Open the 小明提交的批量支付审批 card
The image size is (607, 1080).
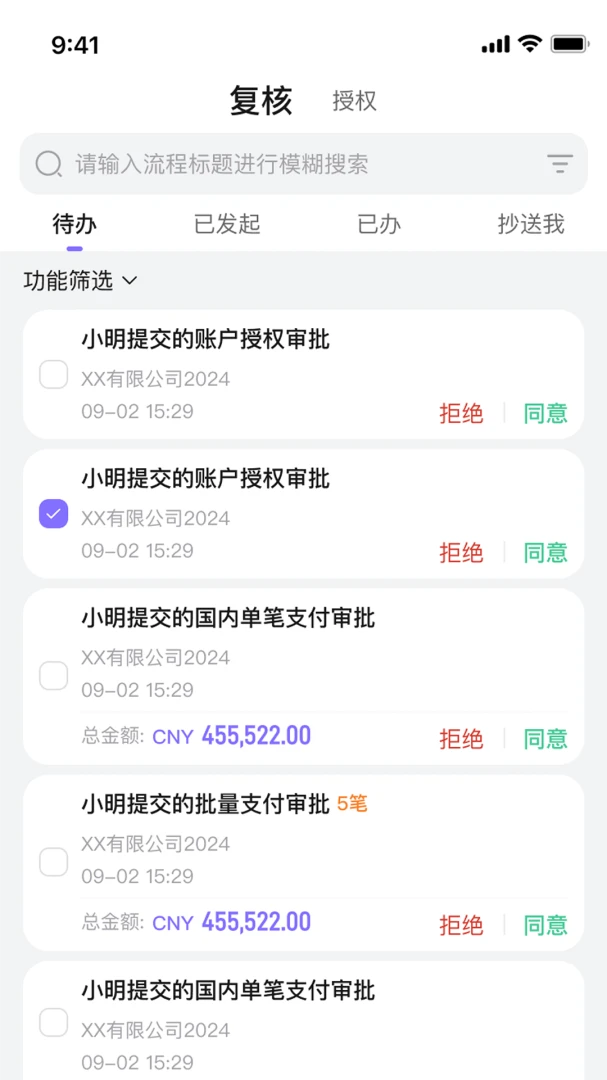(303, 862)
